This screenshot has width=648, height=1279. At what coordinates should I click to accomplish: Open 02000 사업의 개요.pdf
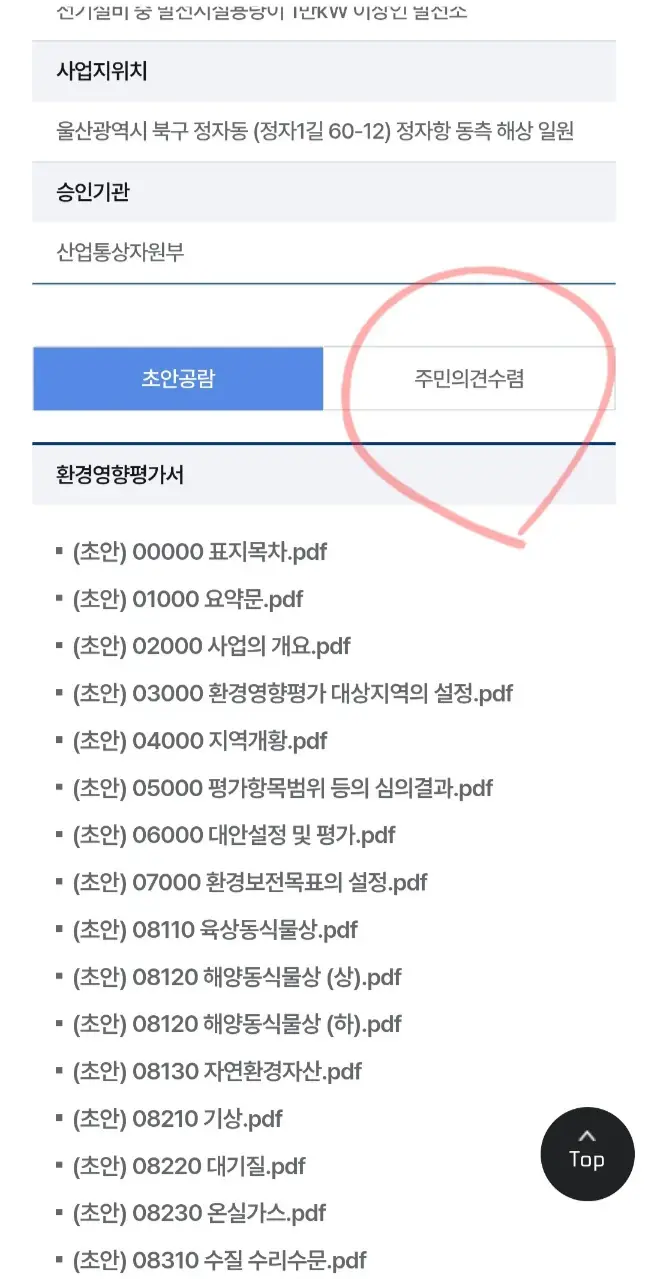(212, 646)
